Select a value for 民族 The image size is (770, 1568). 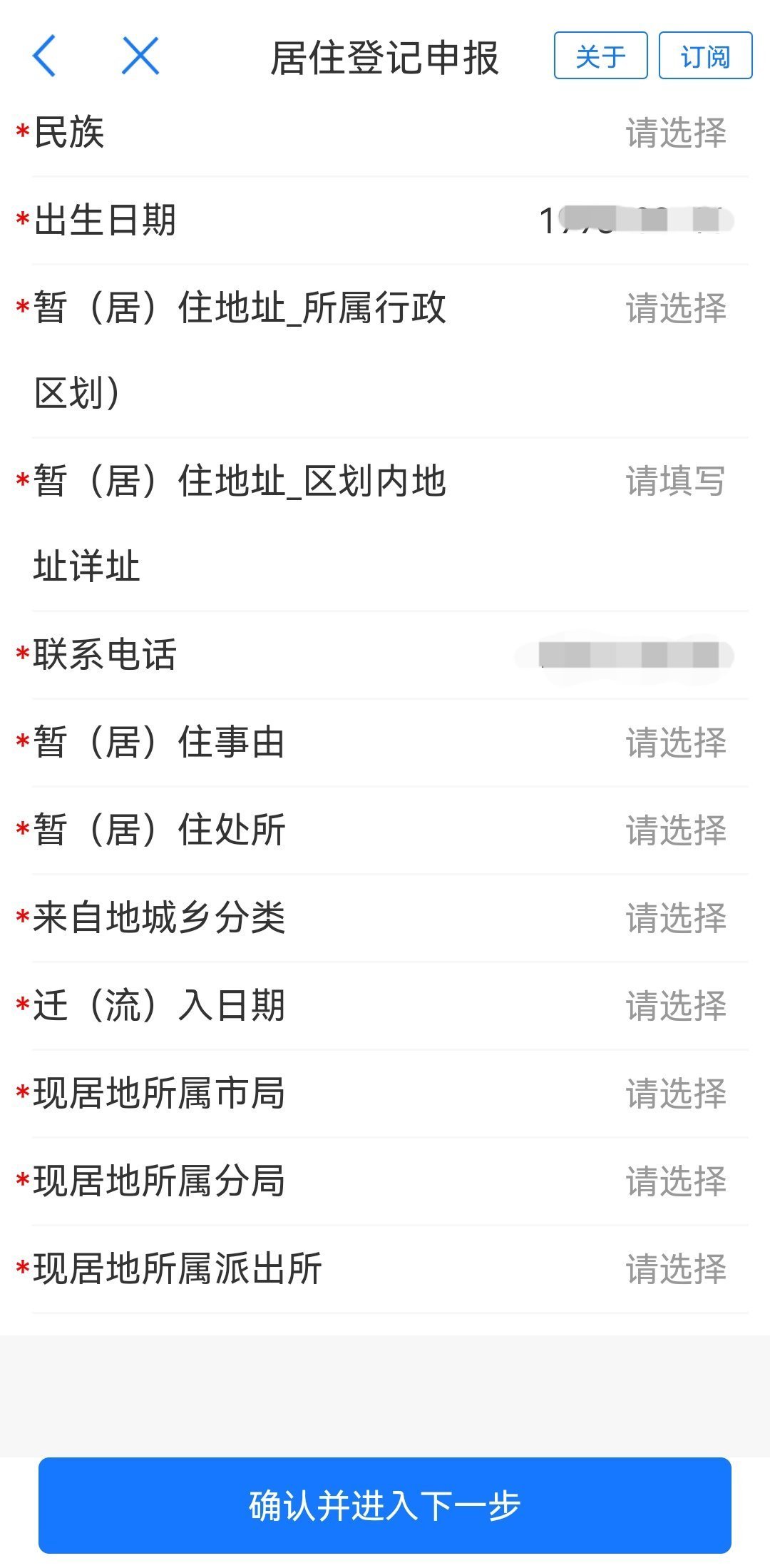pyautogui.click(x=675, y=133)
